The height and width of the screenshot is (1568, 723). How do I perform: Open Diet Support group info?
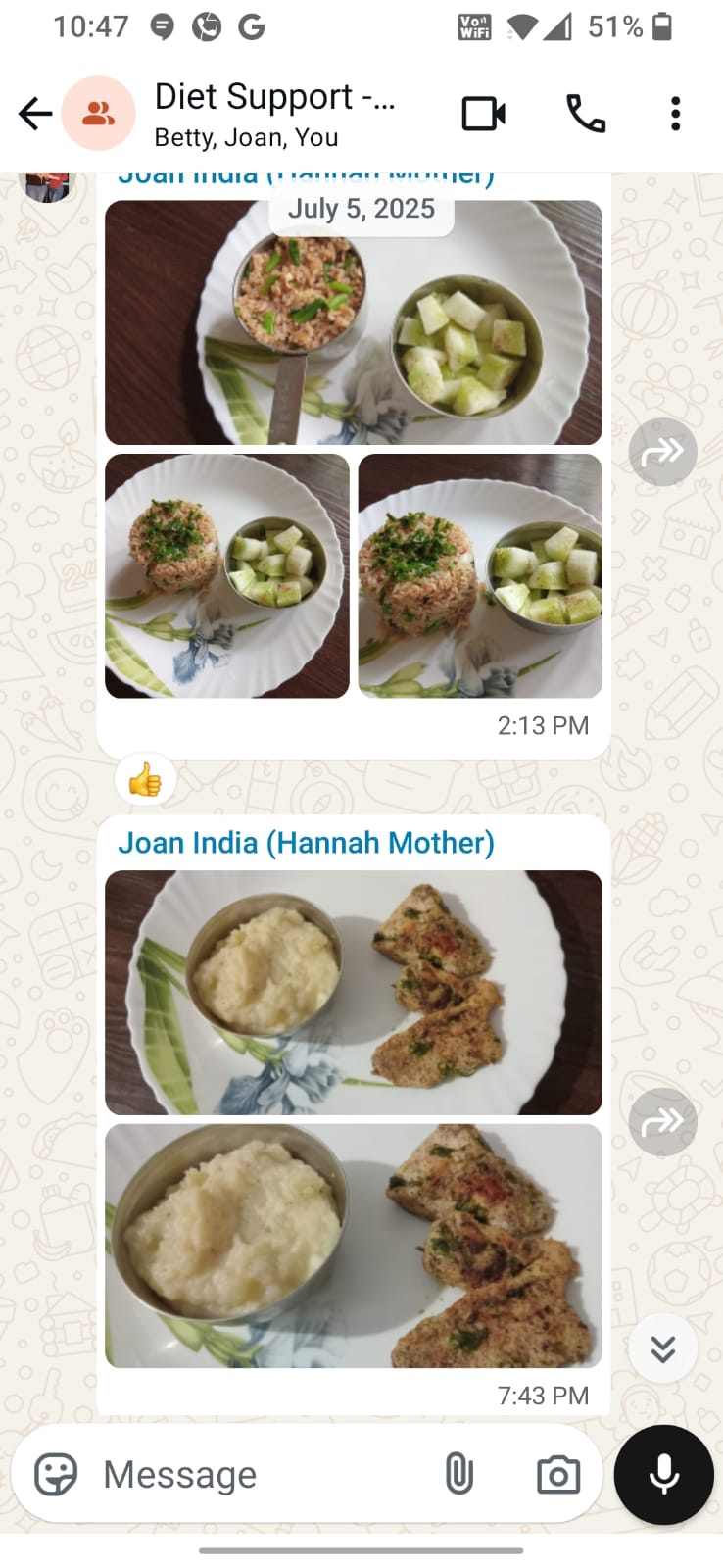coord(274,114)
